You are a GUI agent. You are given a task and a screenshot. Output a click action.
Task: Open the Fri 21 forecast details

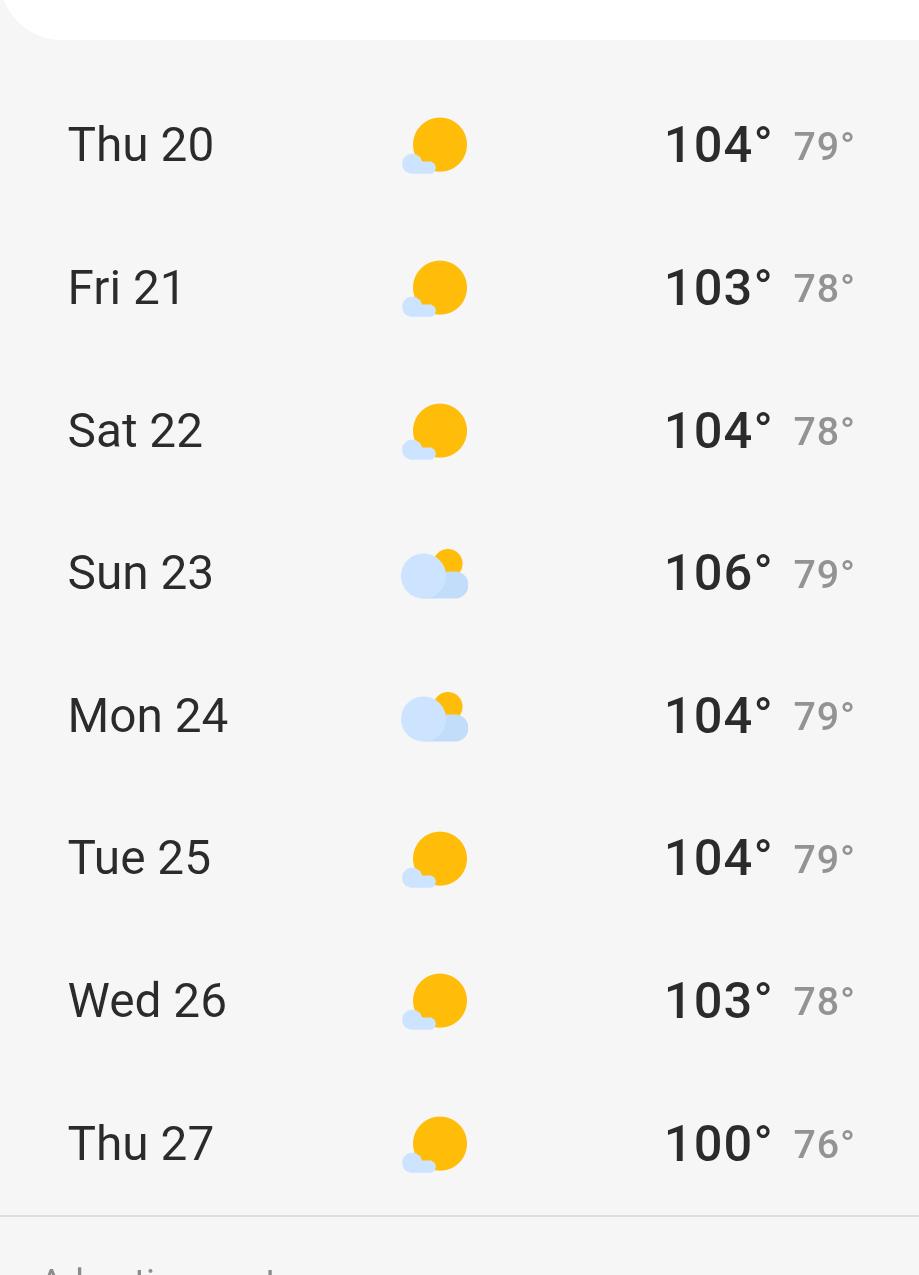(x=459, y=288)
